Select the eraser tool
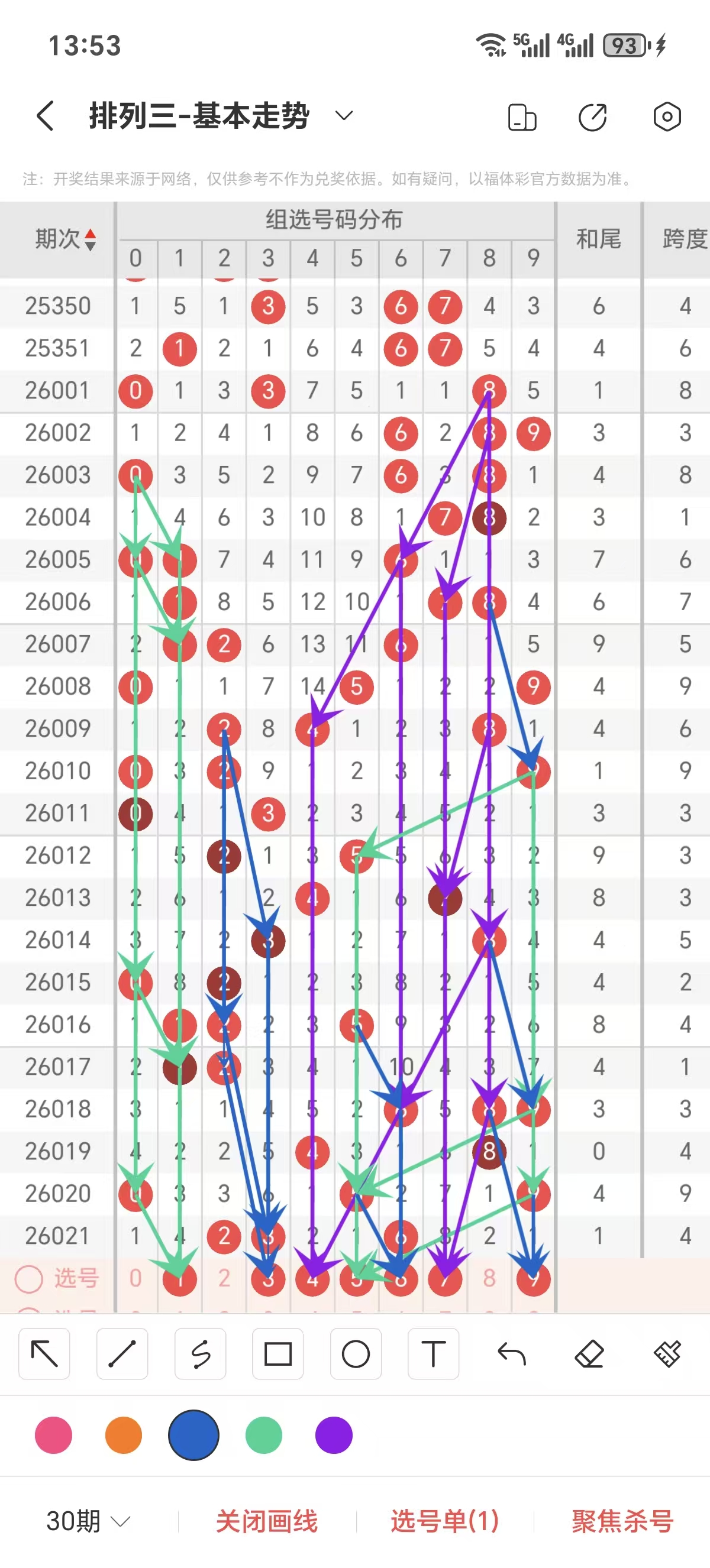710x1568 pixels. 589,1354
